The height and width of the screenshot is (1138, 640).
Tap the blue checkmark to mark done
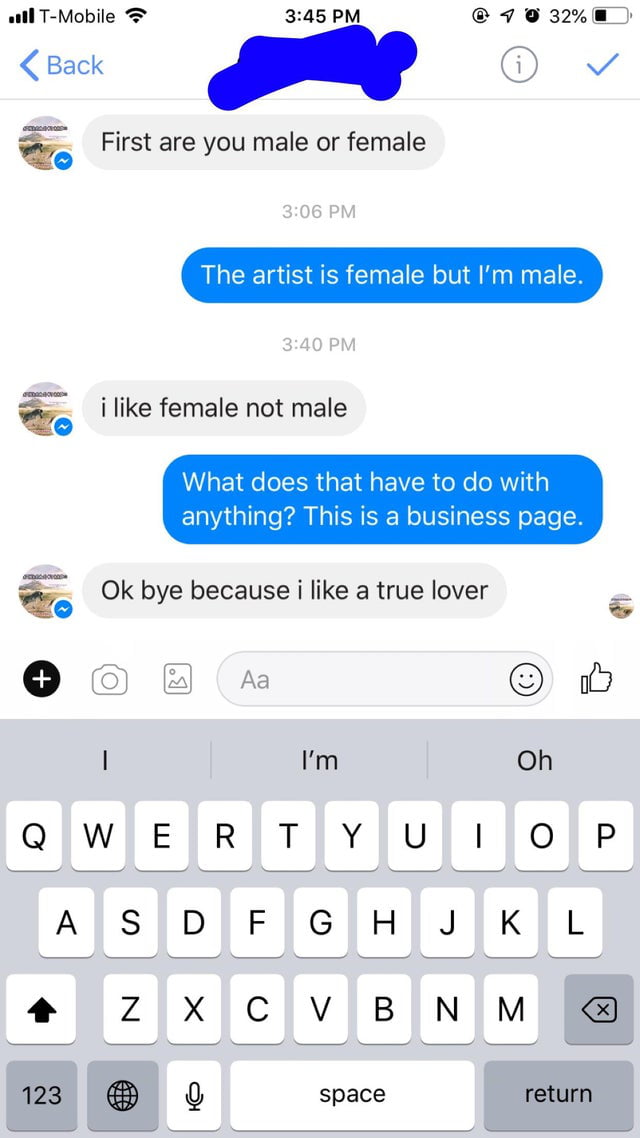602,66
